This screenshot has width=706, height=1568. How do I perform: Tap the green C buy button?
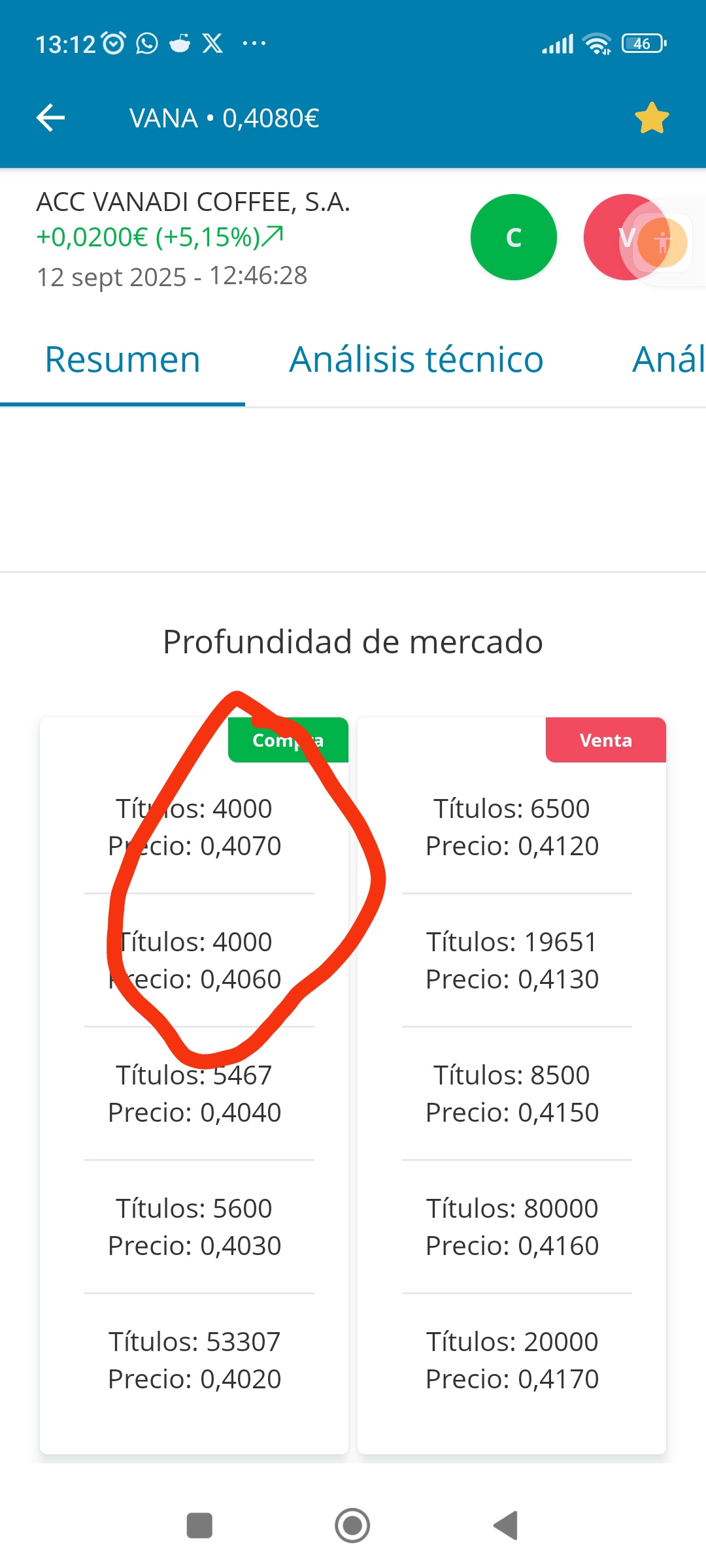pyautogui.click(x=514, y=237)
